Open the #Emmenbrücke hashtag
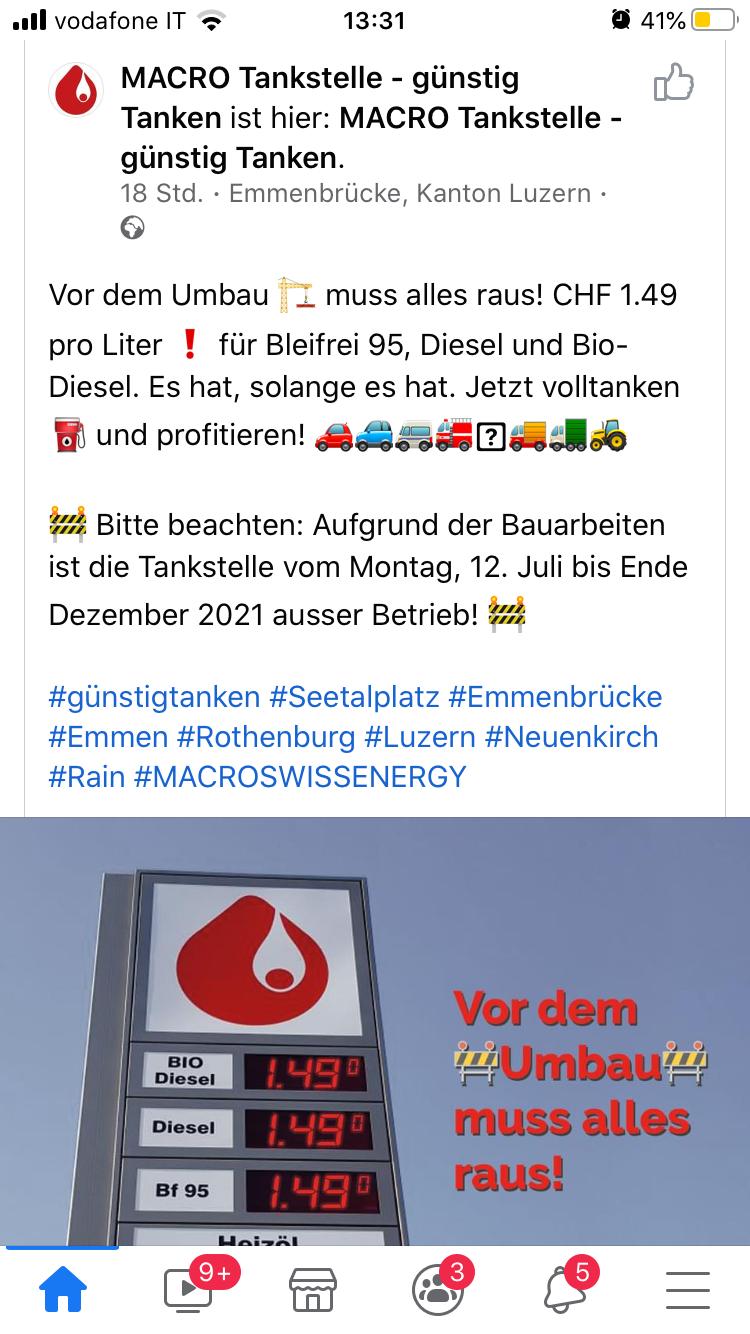This screenshot has width=750, height=1334. point(555,697)
